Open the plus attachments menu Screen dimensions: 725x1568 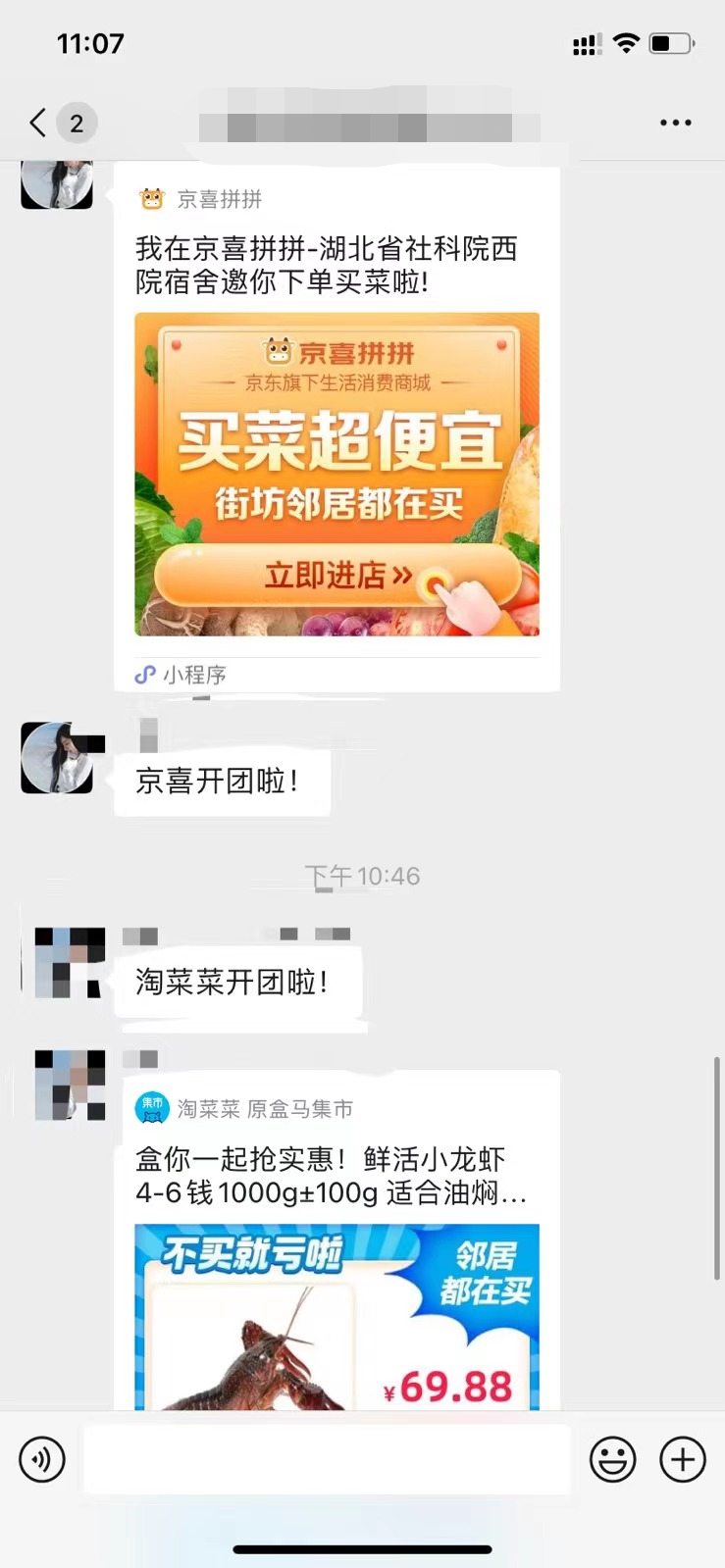(x=683, y=1459)
